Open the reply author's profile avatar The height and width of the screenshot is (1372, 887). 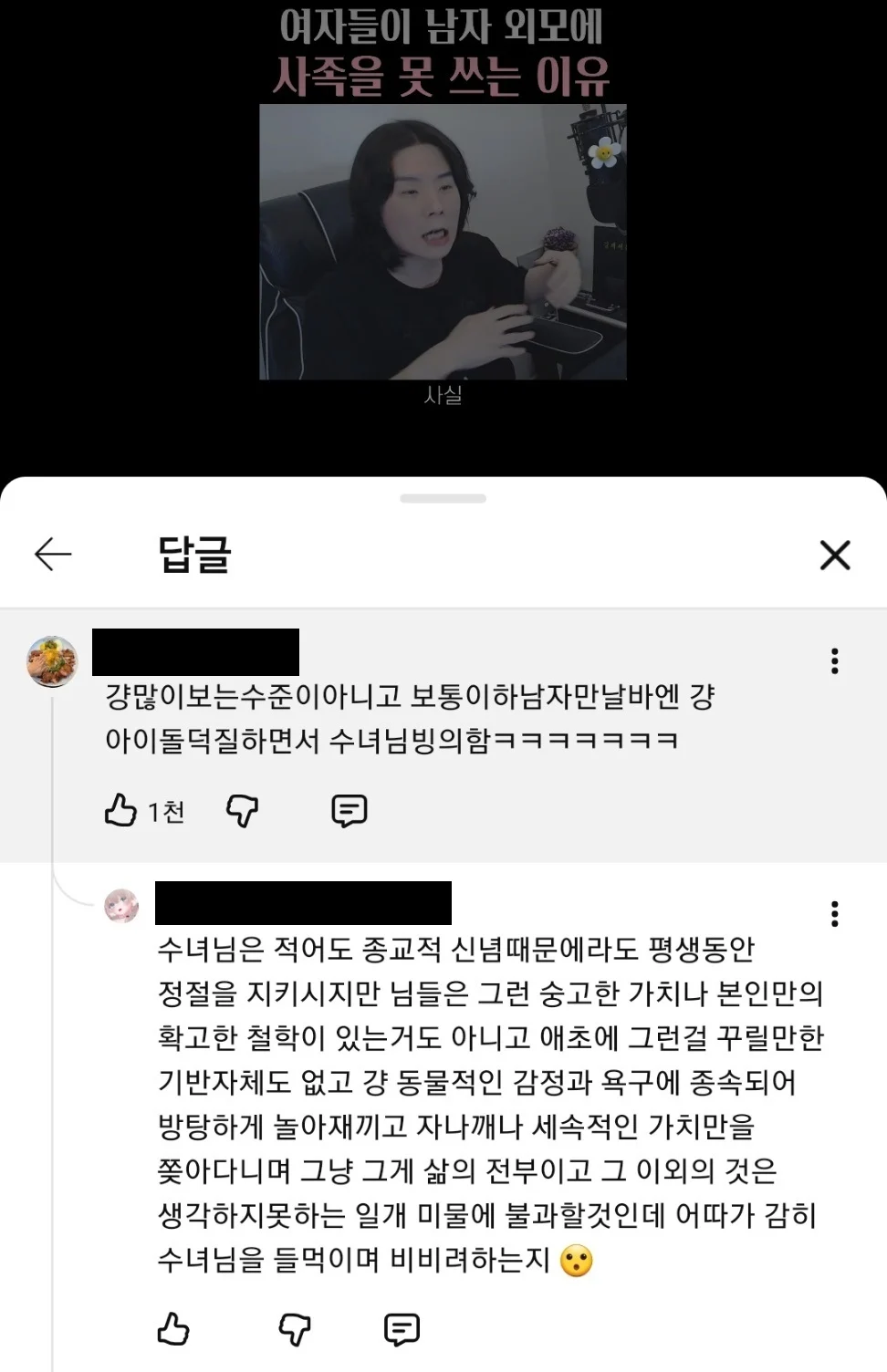click(121, 906)
